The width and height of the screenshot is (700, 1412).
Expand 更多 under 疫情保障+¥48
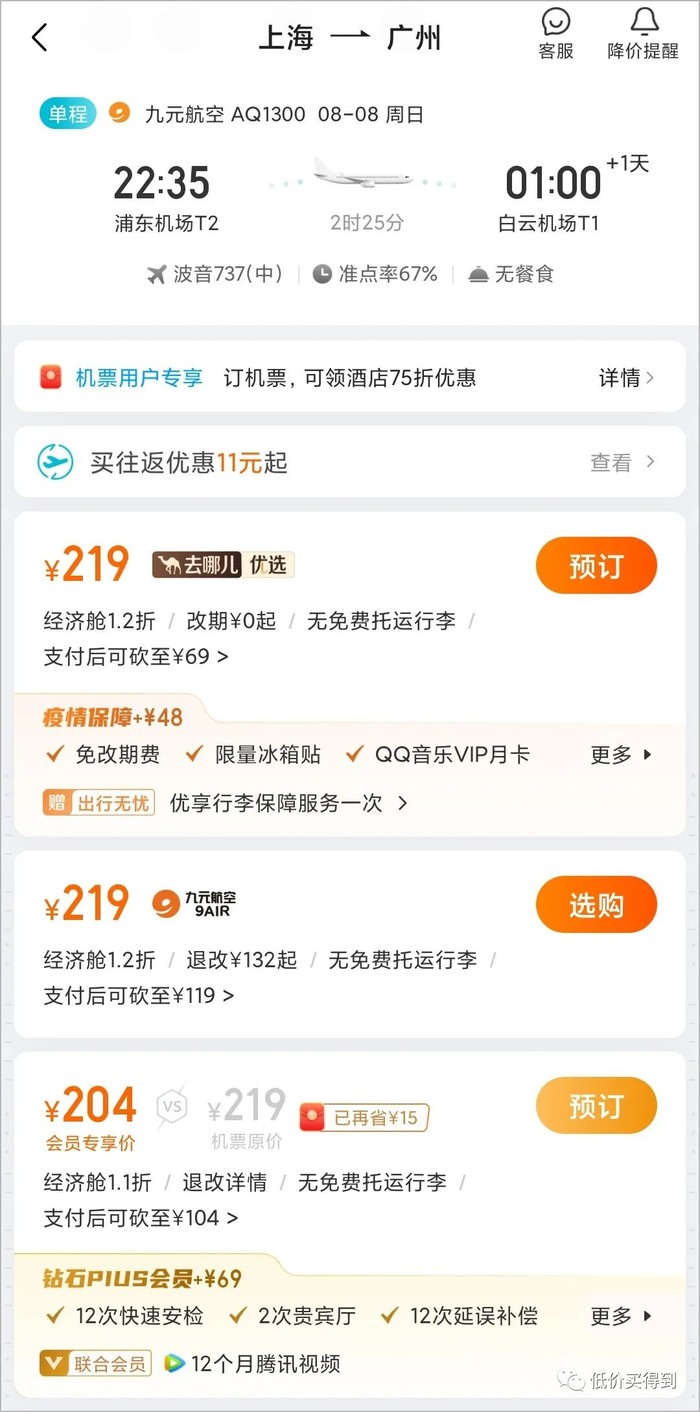(621, 755)
